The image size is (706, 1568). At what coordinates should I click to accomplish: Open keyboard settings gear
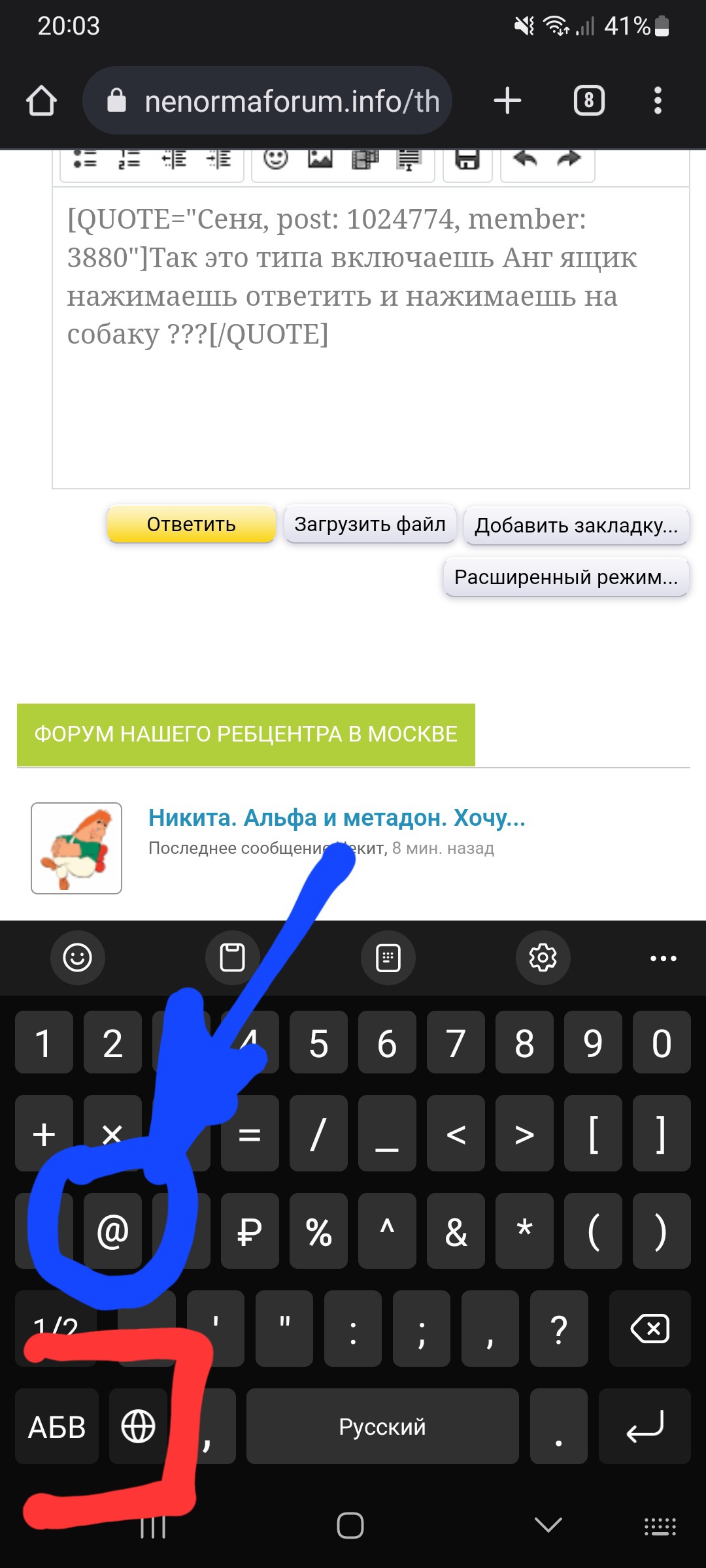[543, 958]
